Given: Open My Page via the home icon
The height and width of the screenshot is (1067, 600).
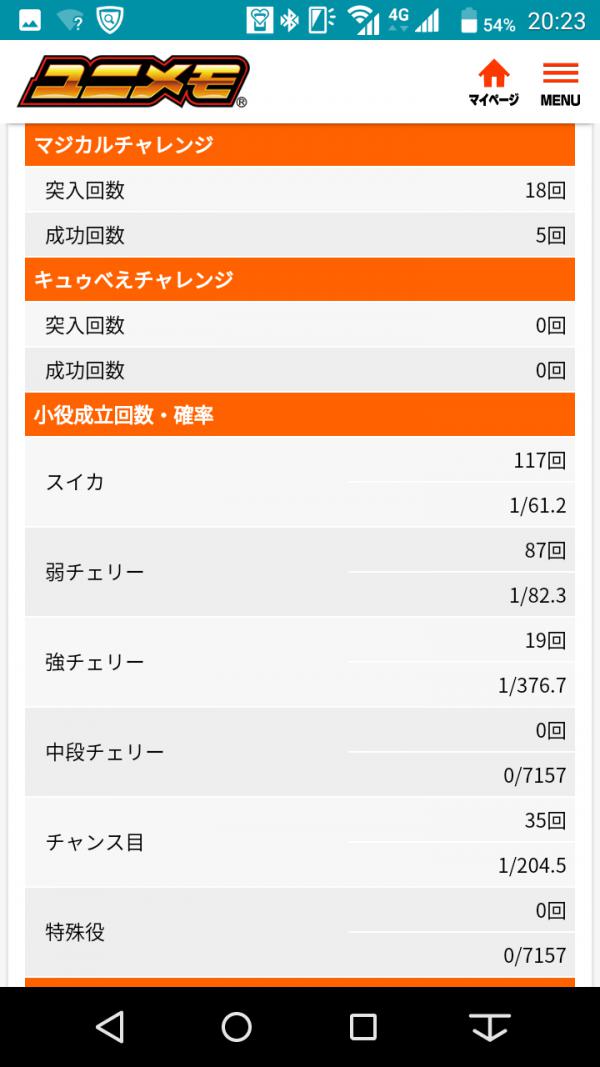Looking at the screenshot, I should [x=494, y=82].
